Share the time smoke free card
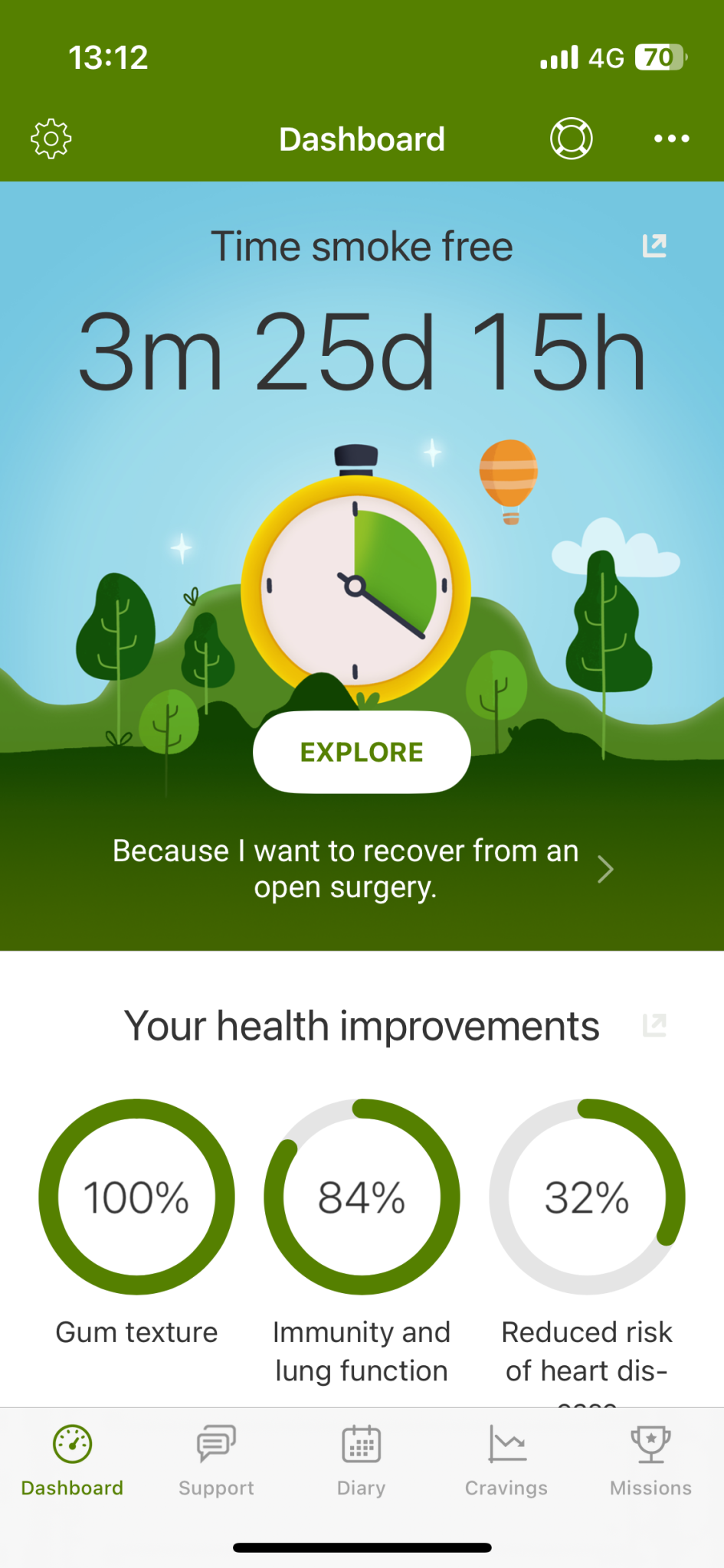The height and width of the screenshot is (1568, 724). (654, 246)
